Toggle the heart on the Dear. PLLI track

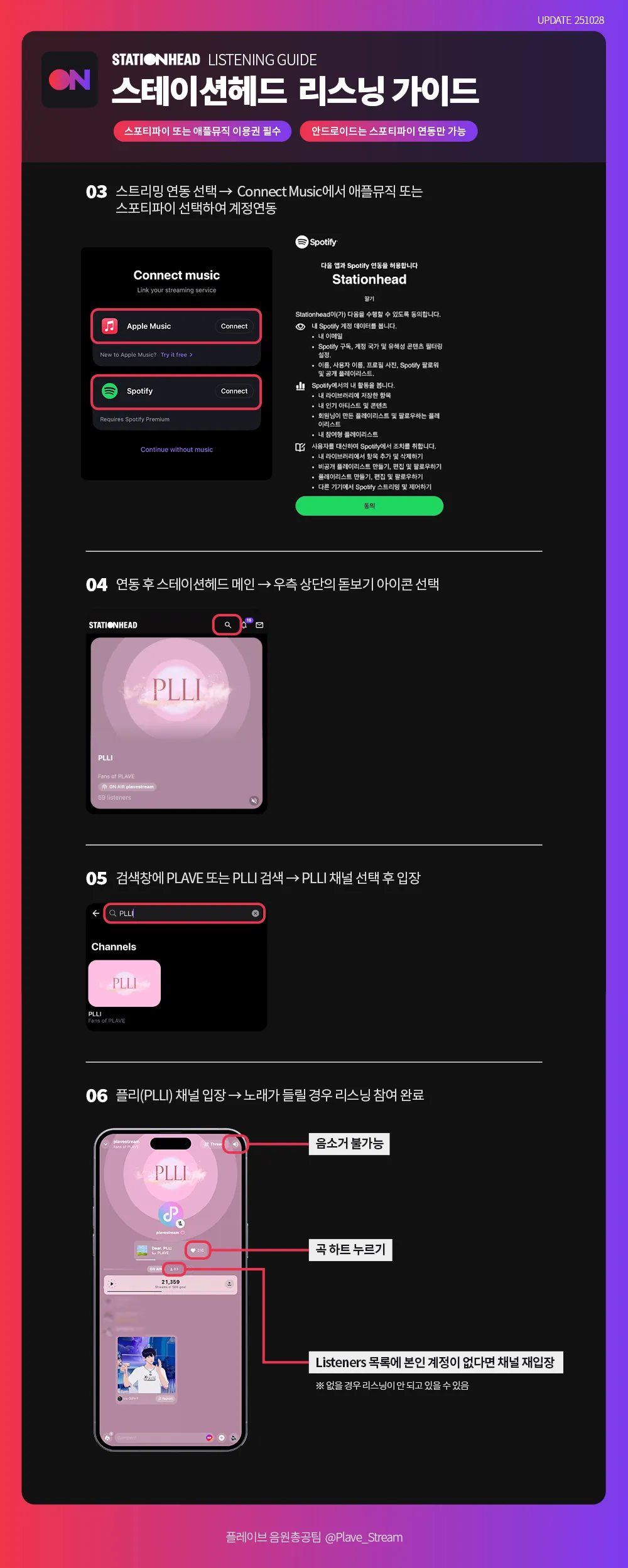(193, 1250)
